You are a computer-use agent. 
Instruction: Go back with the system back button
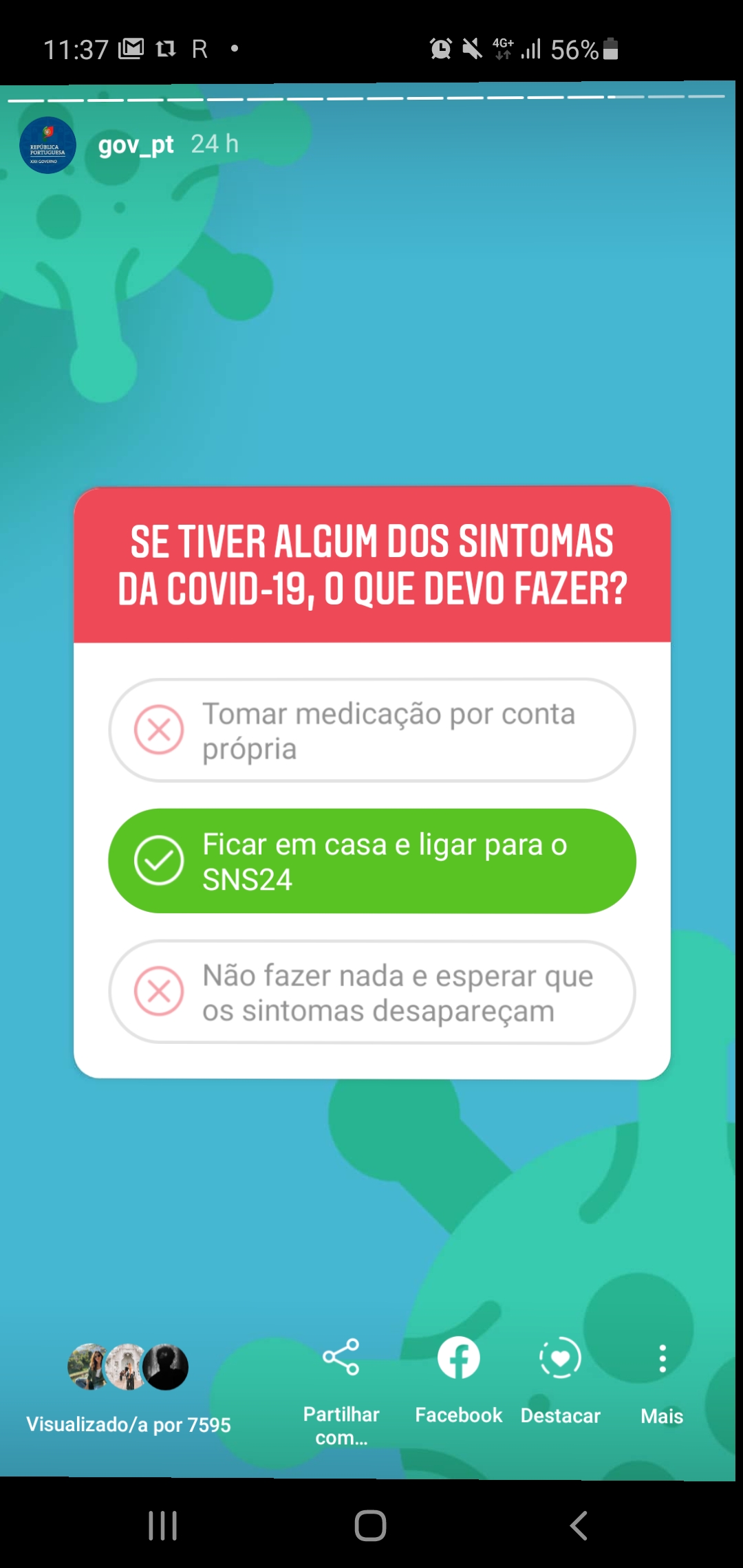click(x=579, y=1525)
